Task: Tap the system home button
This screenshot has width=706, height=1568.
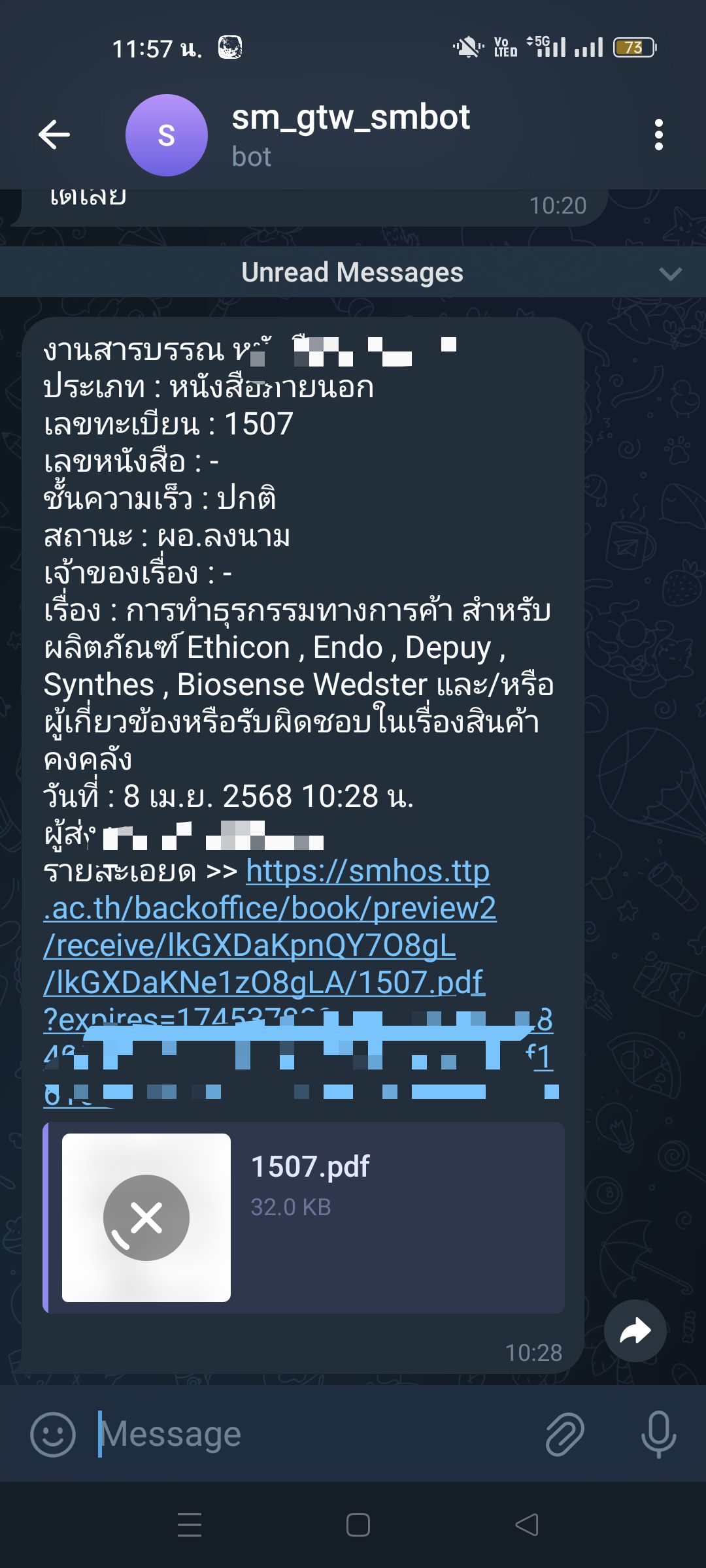Action: click(x=358, y=1525)
